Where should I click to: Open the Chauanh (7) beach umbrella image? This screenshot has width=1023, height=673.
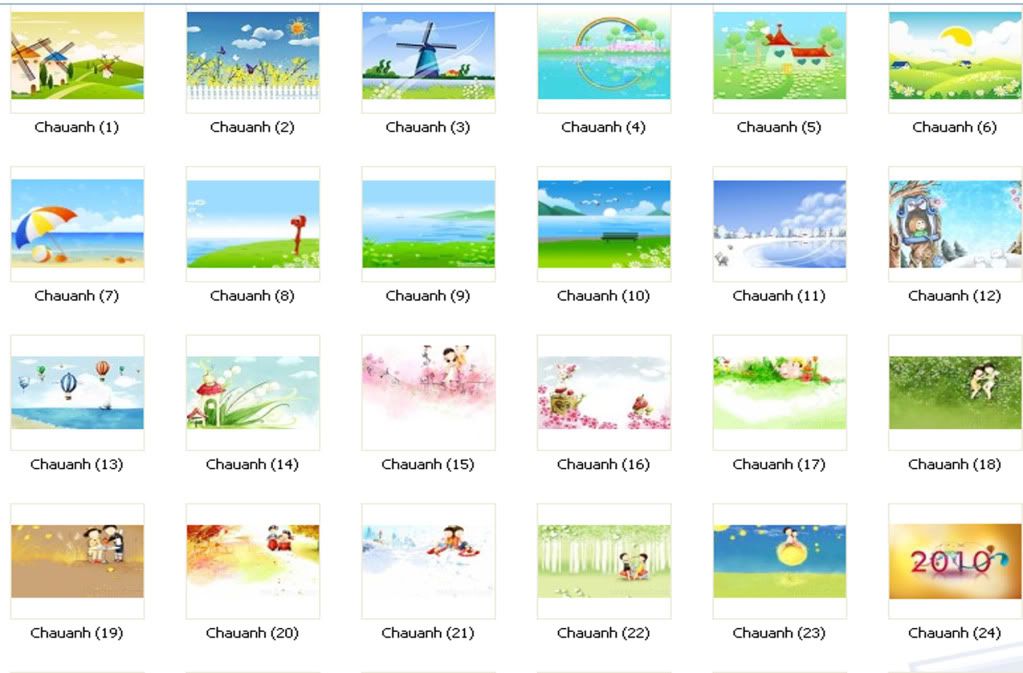(x=77, y=224)
